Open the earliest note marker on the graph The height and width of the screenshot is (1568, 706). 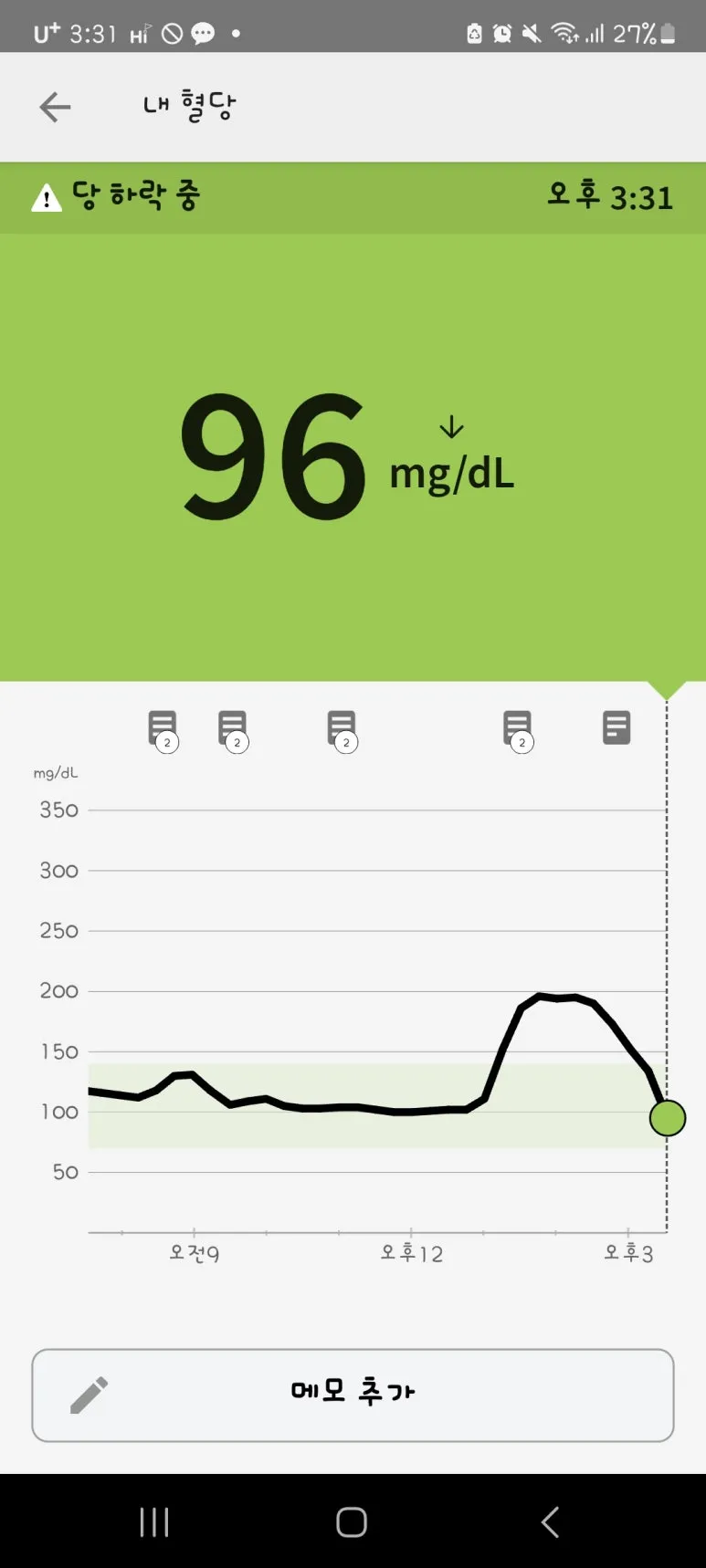point(163,728)
